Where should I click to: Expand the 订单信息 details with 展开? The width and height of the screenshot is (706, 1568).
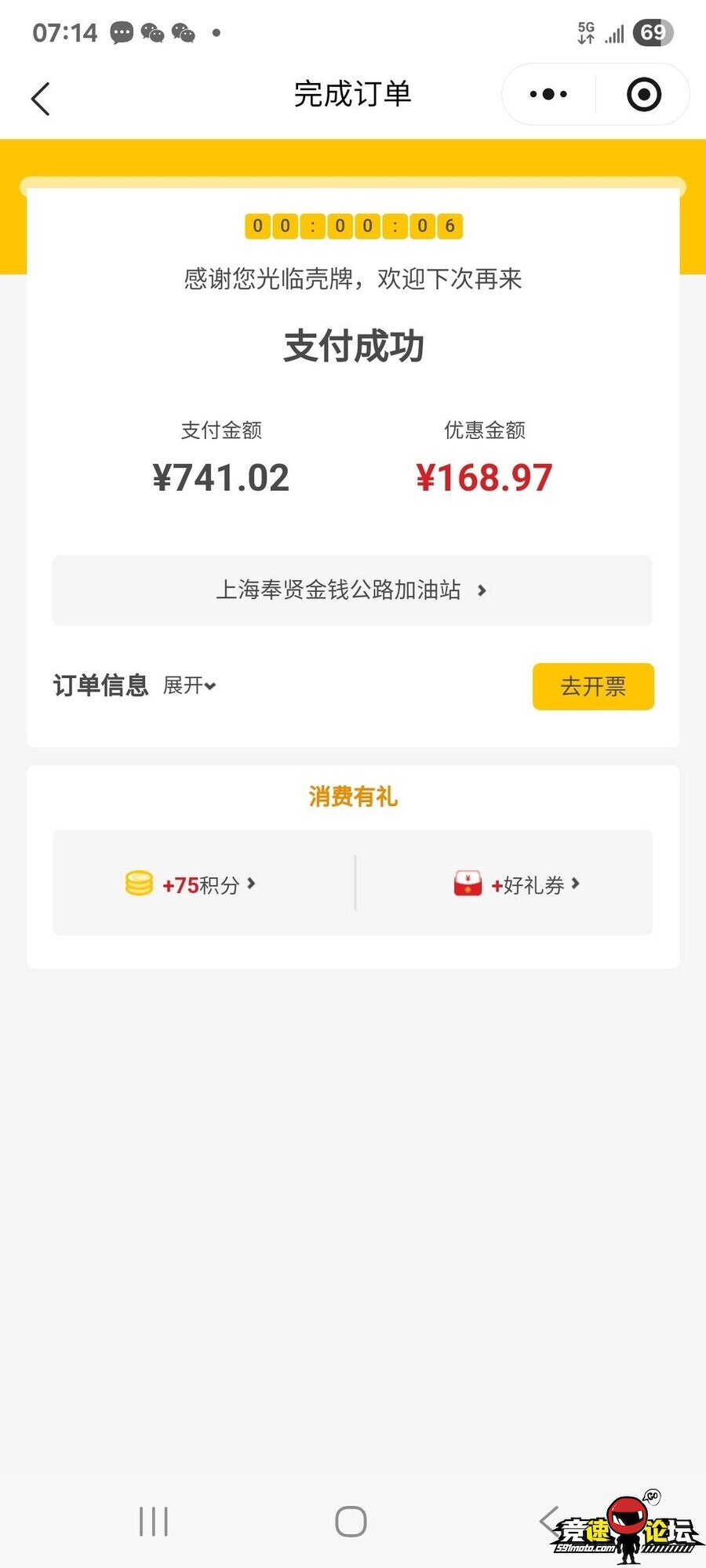189,686
